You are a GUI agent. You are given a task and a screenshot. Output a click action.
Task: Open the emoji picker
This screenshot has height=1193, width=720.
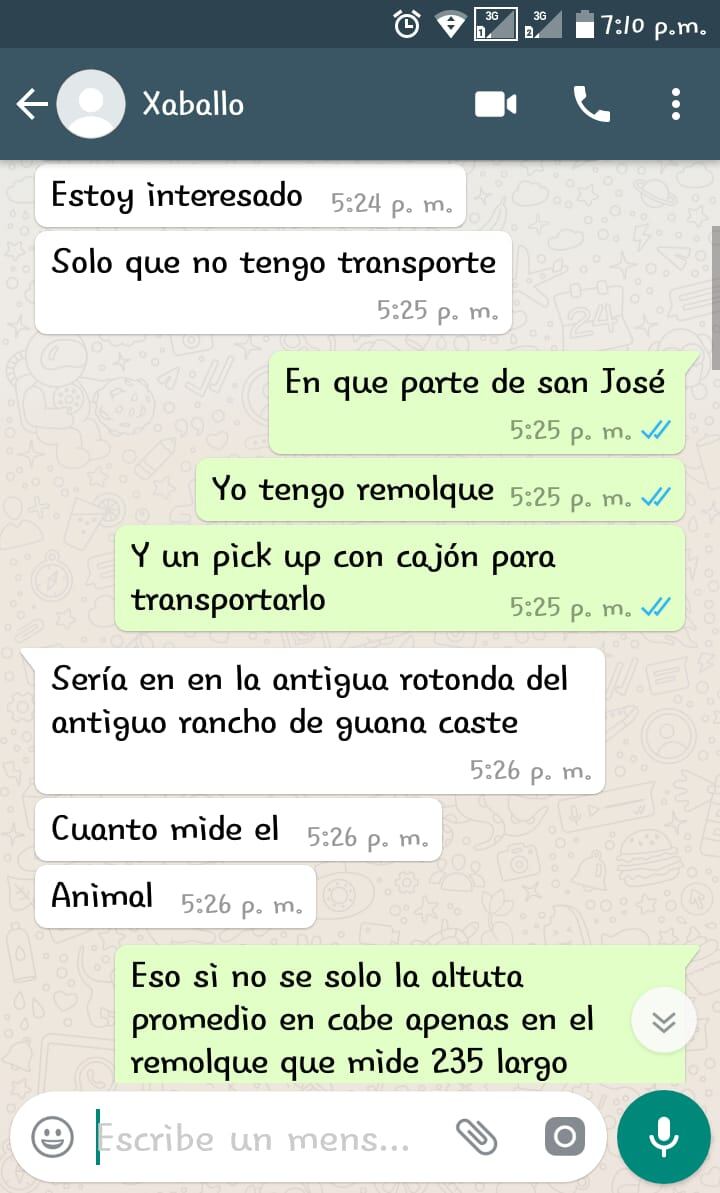point(52,1137)
